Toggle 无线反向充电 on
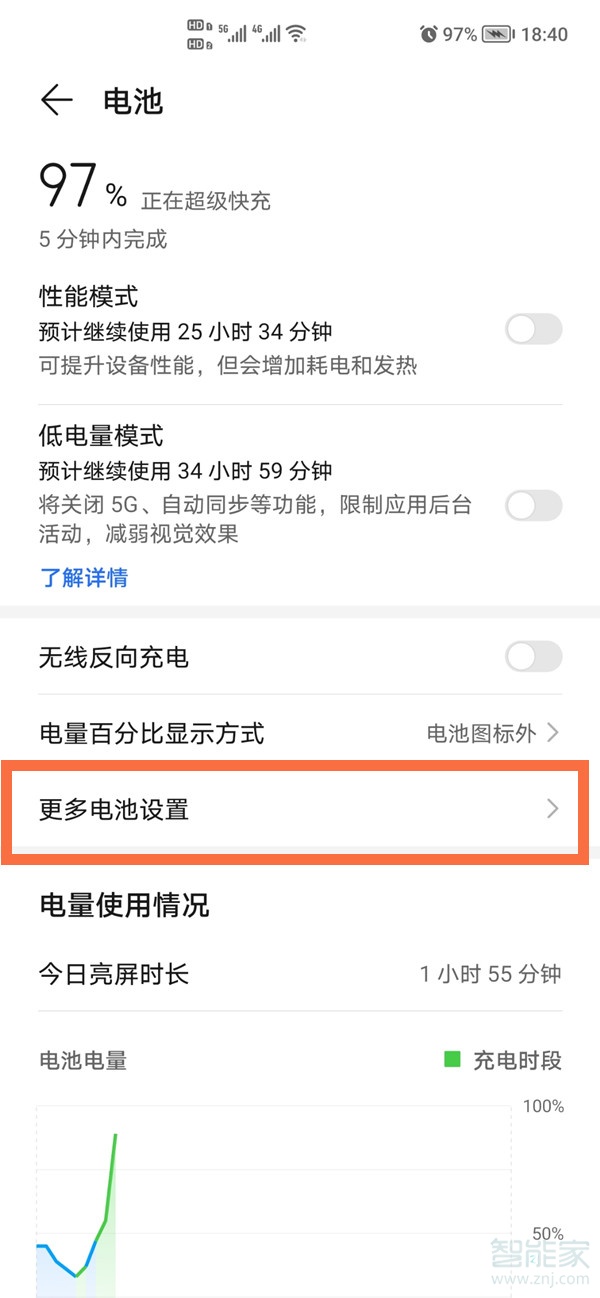This screenshot has height=1298, width=600. 533,657
